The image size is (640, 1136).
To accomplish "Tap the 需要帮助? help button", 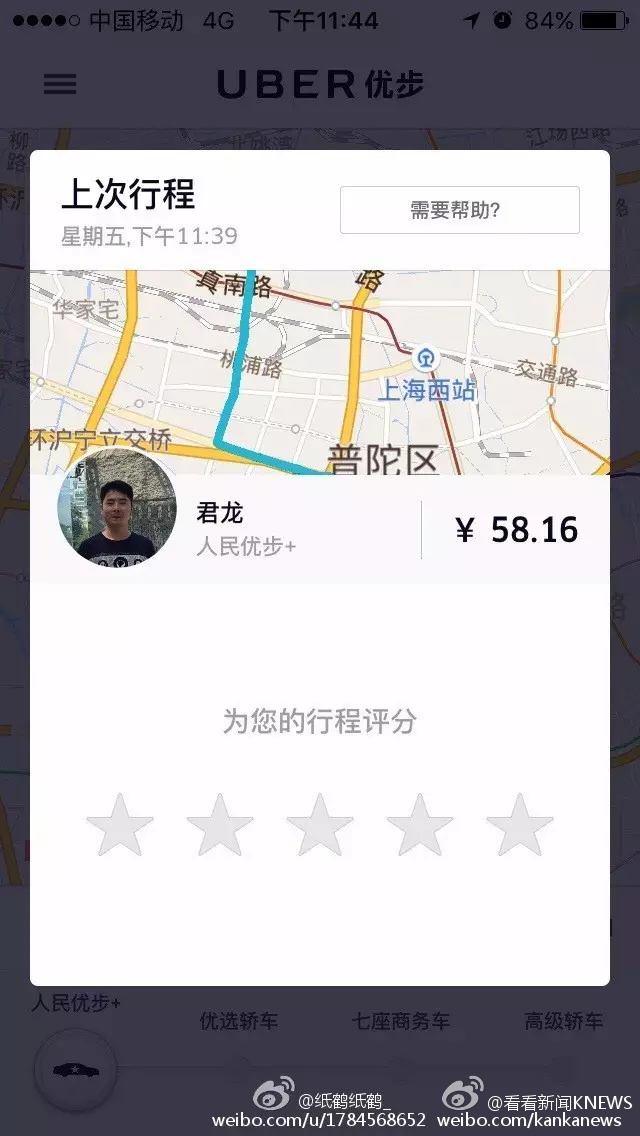I will pos(459,210).
